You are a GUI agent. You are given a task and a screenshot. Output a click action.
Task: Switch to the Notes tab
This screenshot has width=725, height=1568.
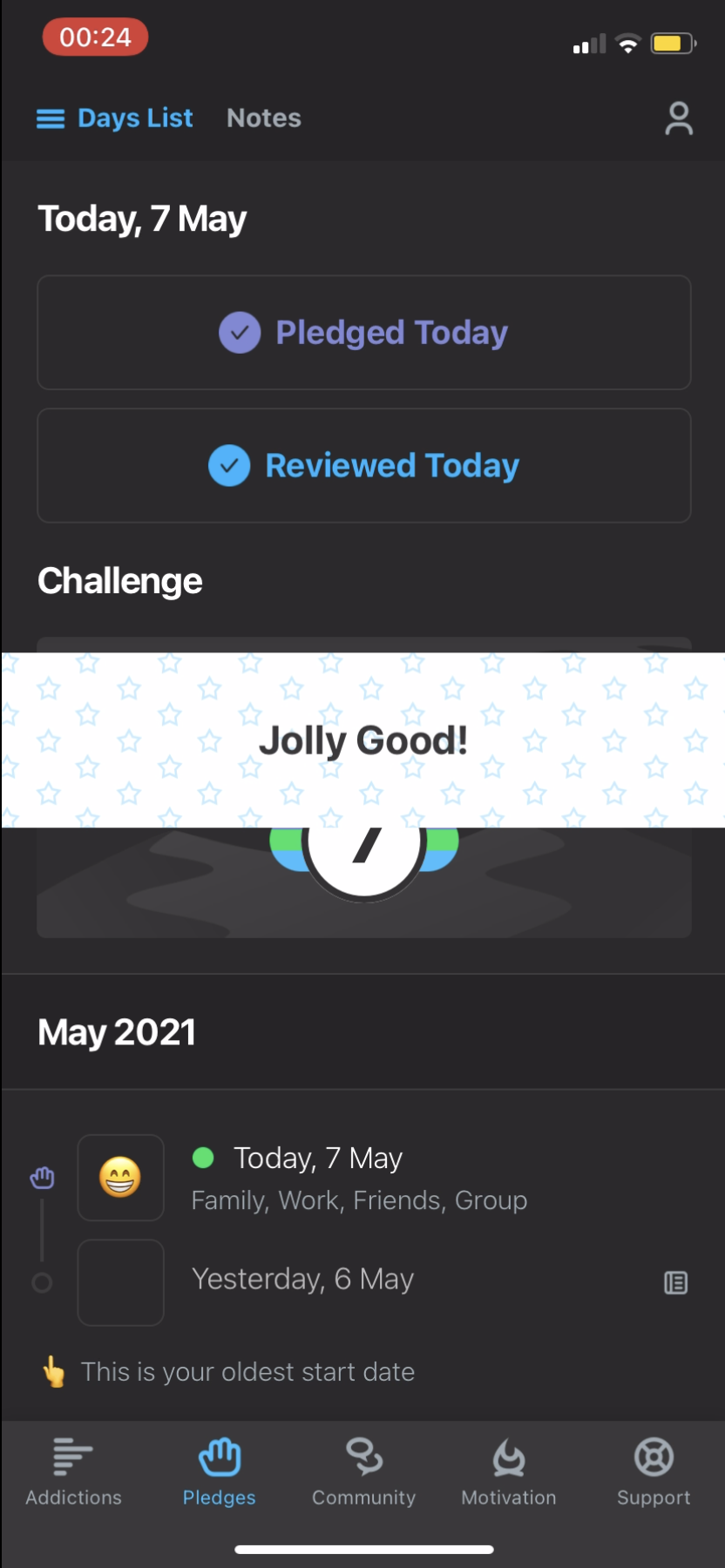(x=263, y=118)
